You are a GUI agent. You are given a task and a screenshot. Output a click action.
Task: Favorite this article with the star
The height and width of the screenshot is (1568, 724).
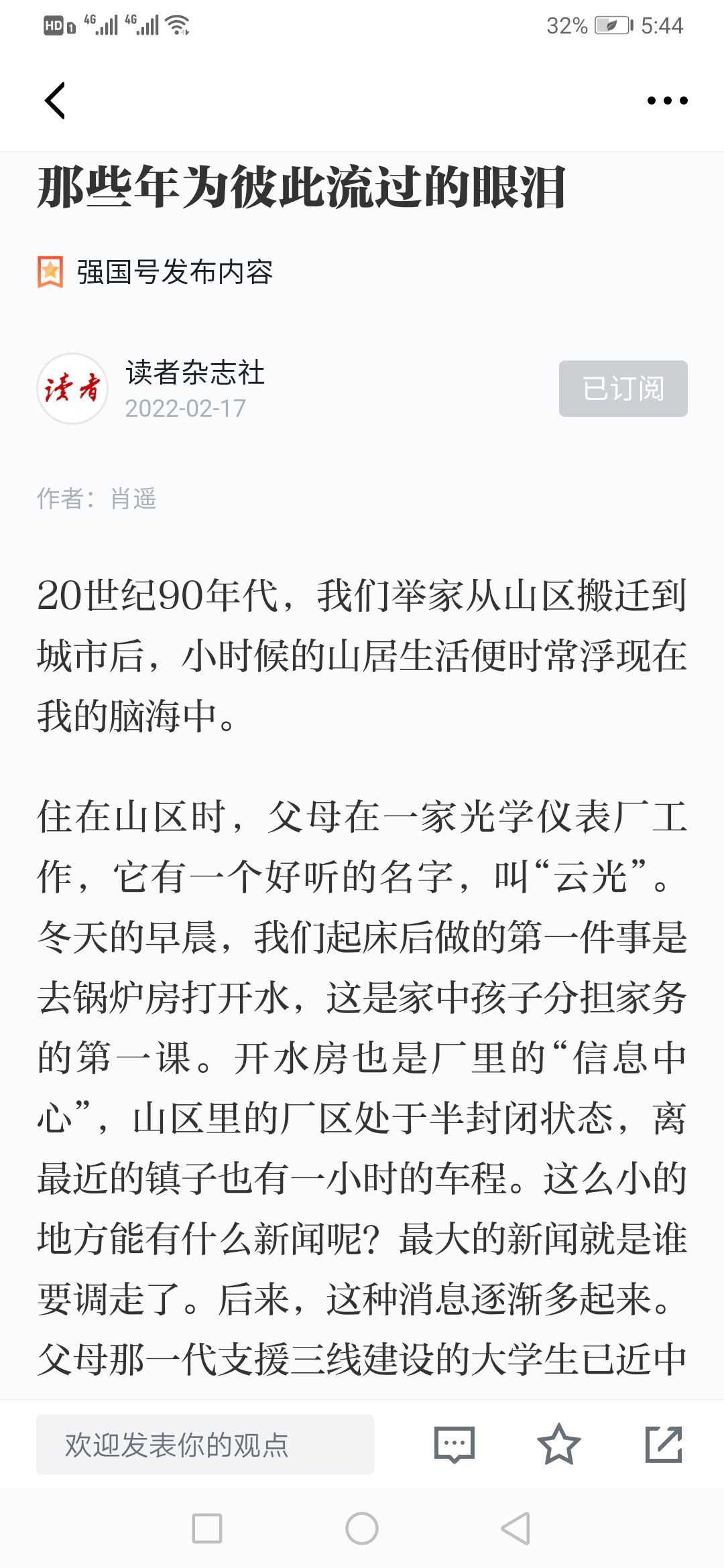coord(558,1444)
